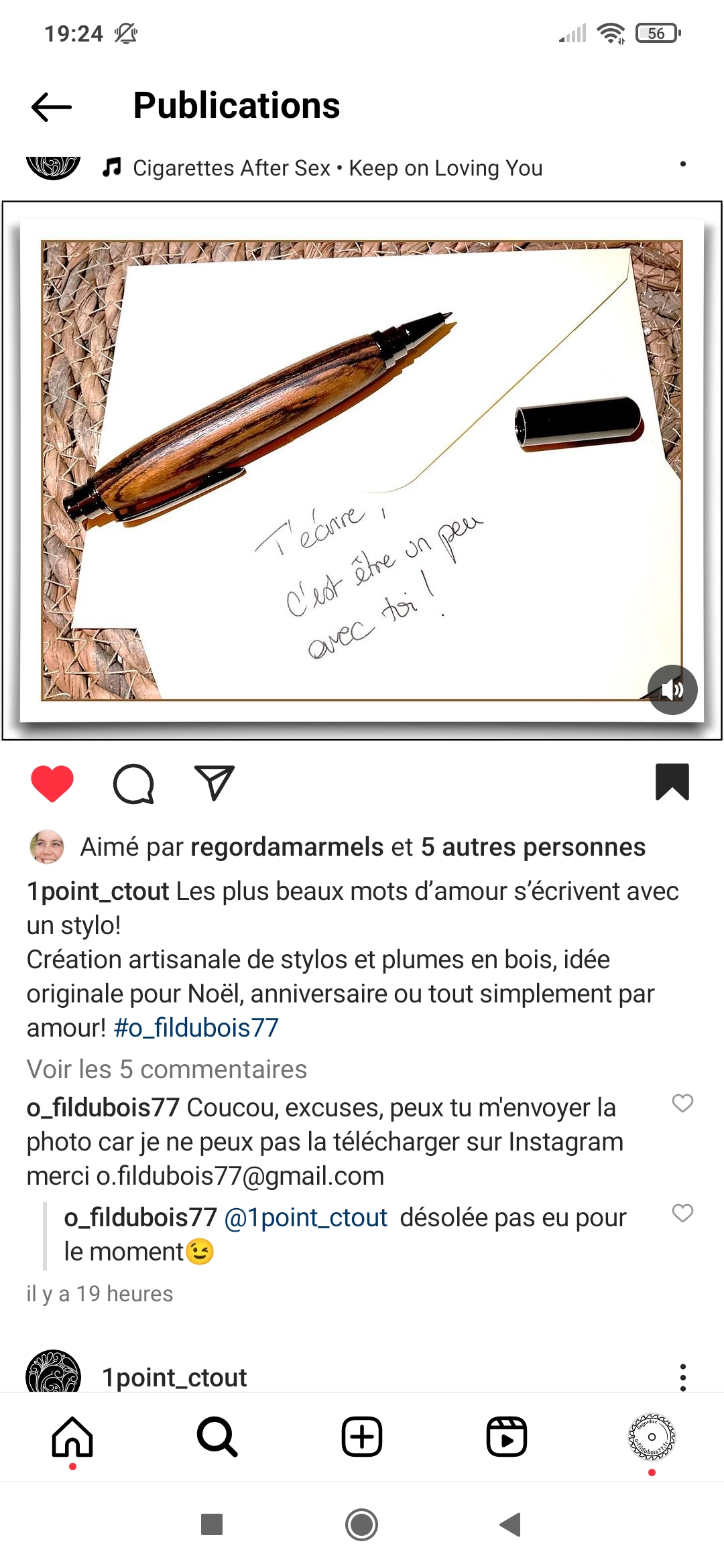The height and width of the screenshot is (1568, 724).
Task: Switch to the Home tab
Action: (x=72, y=1437)
